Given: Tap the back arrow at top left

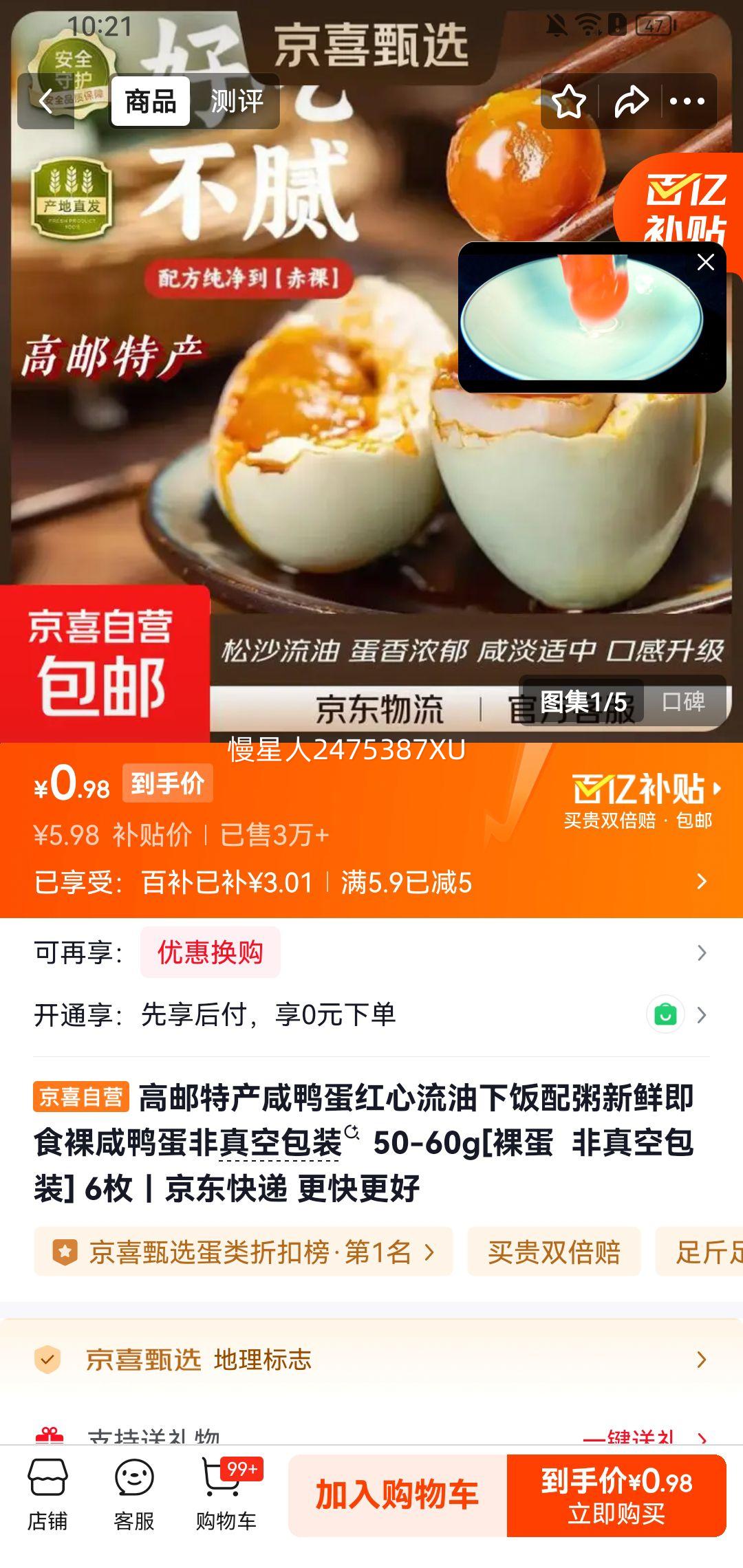Looking at the screenshot, I should click(45, 102).
